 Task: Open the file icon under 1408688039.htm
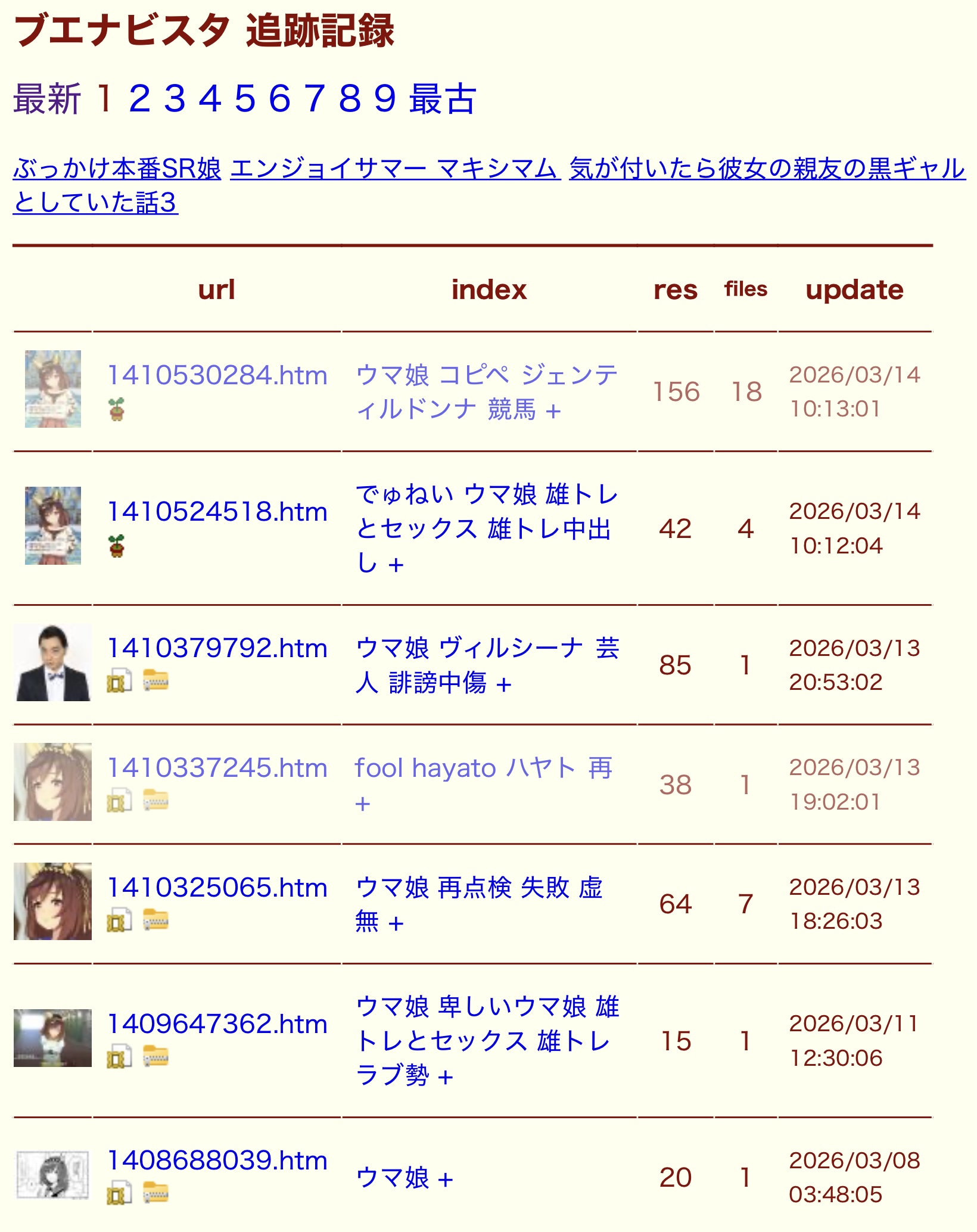[119, 1193]
